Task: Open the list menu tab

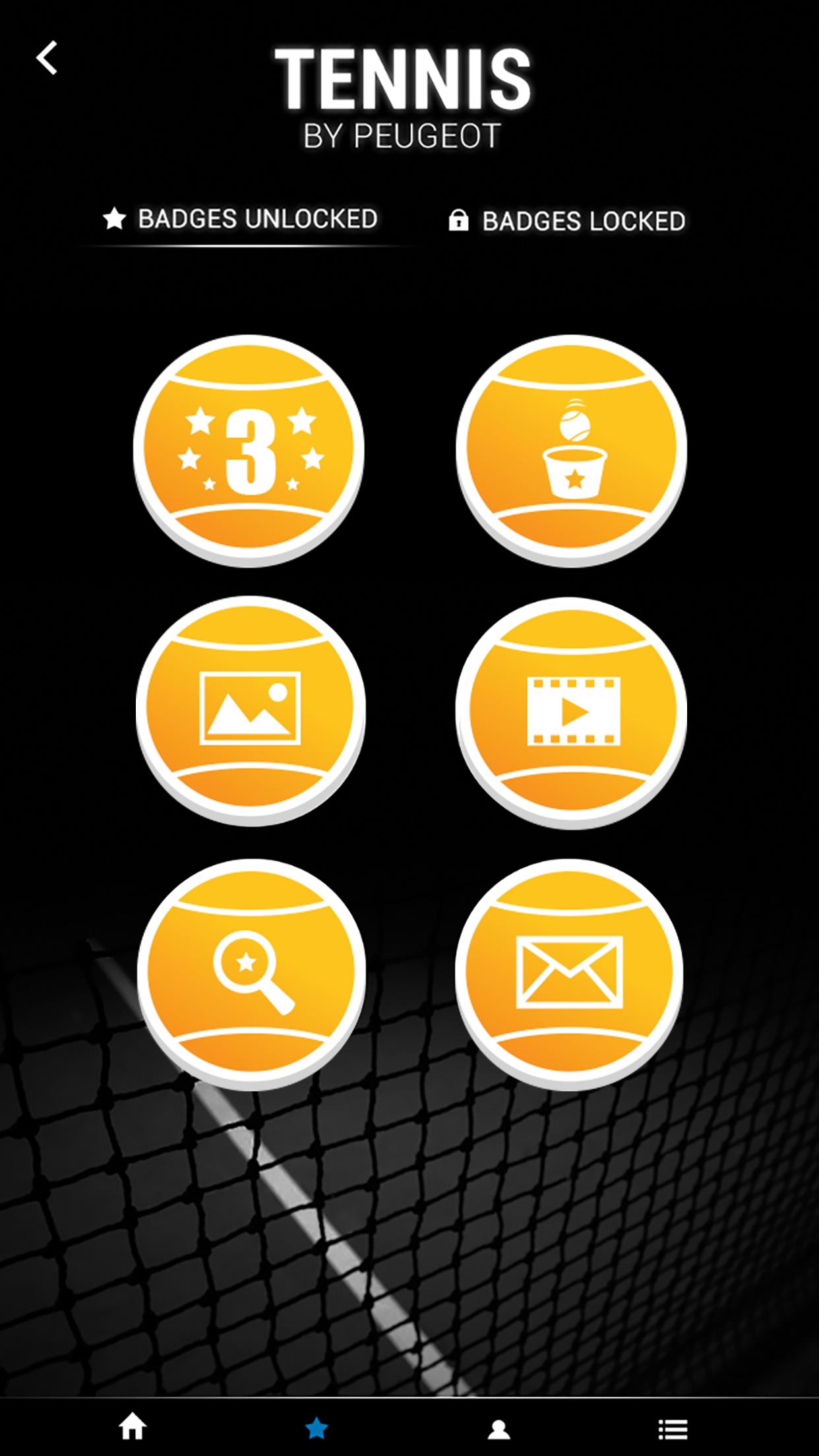Action: (673, 1429)
